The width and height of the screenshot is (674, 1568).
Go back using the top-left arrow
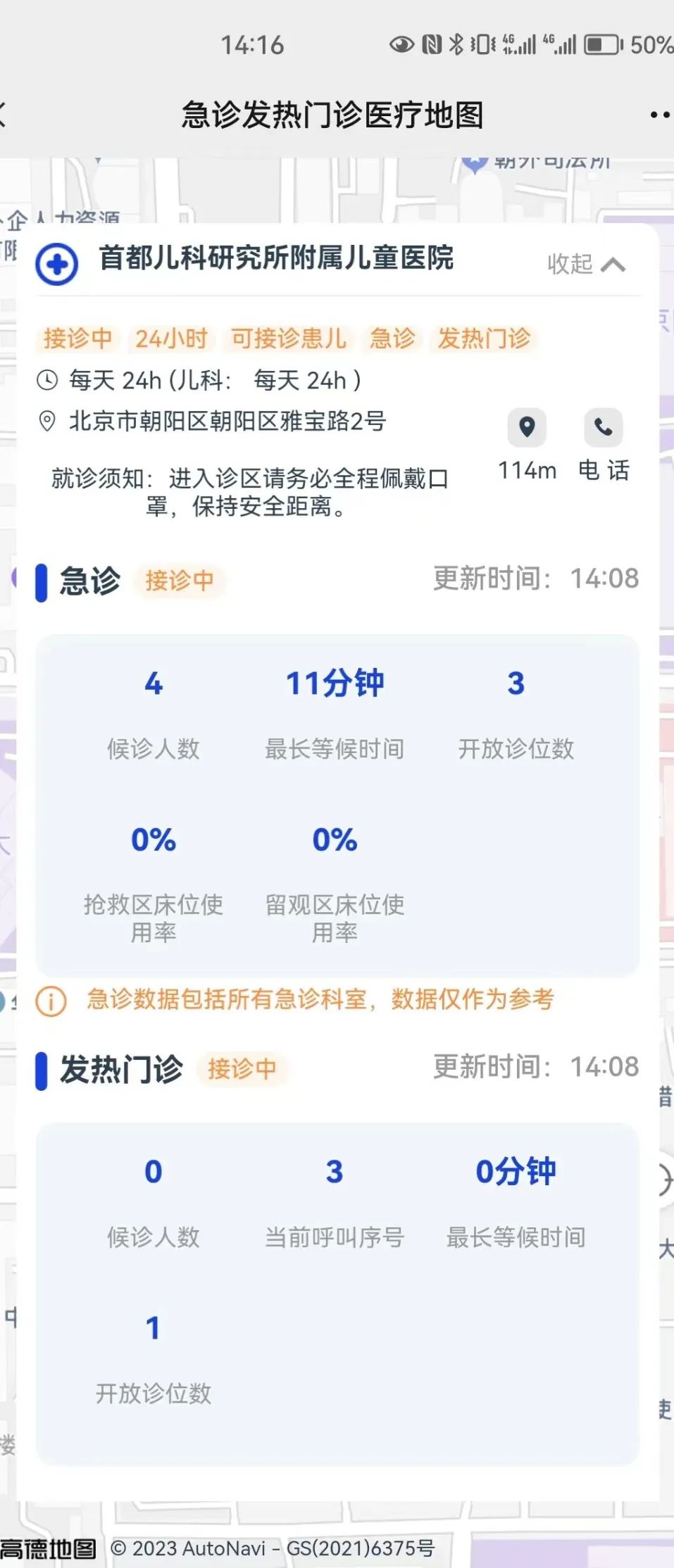click(4, 114)
